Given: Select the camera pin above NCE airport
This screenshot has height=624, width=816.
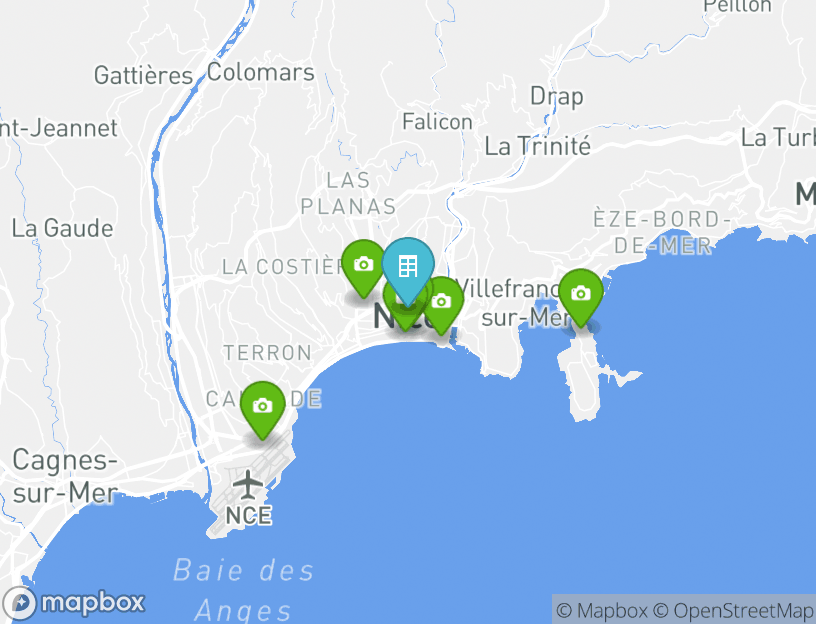Looking at the screenshot, I should (263, 406).
